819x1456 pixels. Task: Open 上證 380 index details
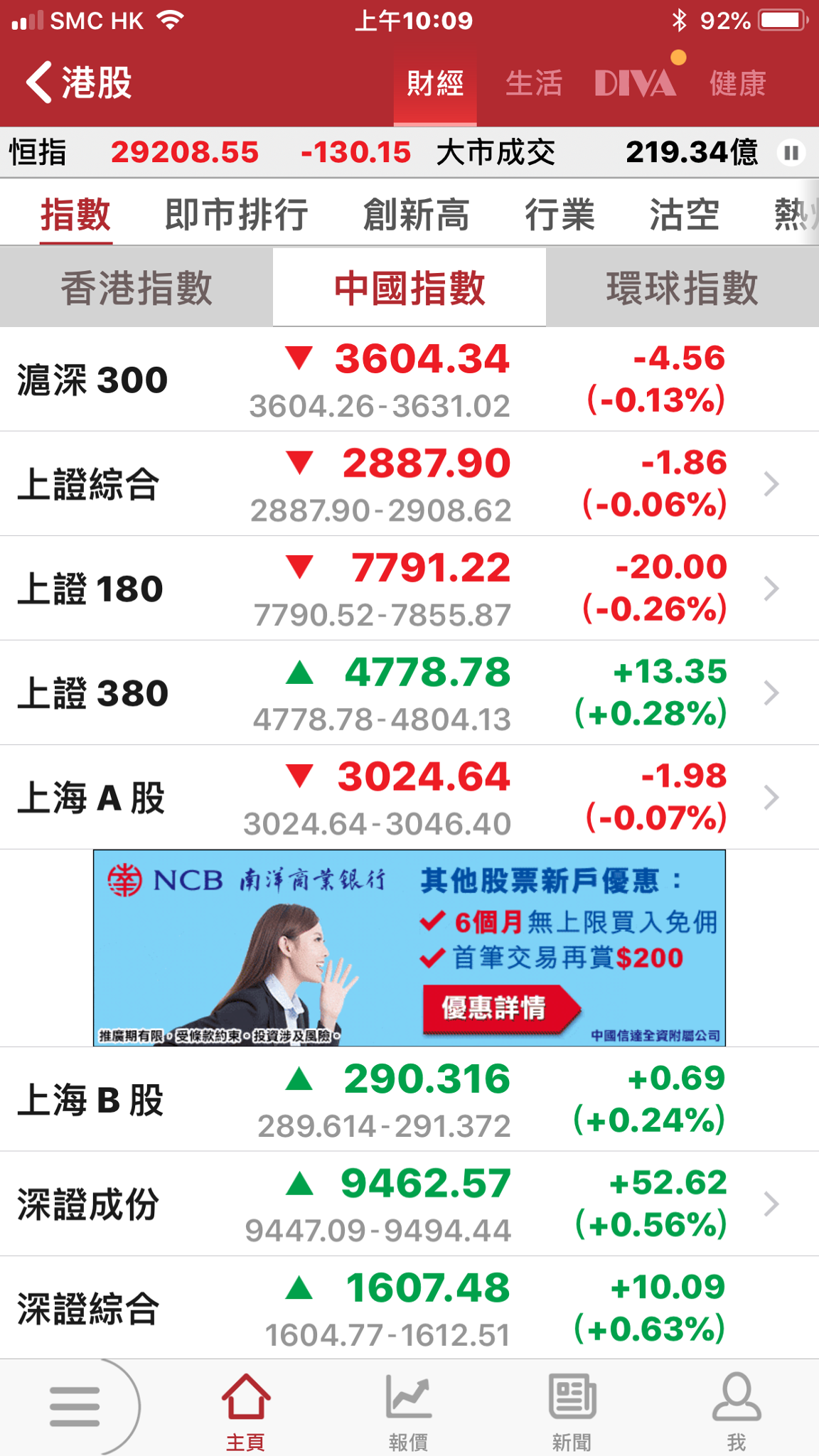point(409,693)
